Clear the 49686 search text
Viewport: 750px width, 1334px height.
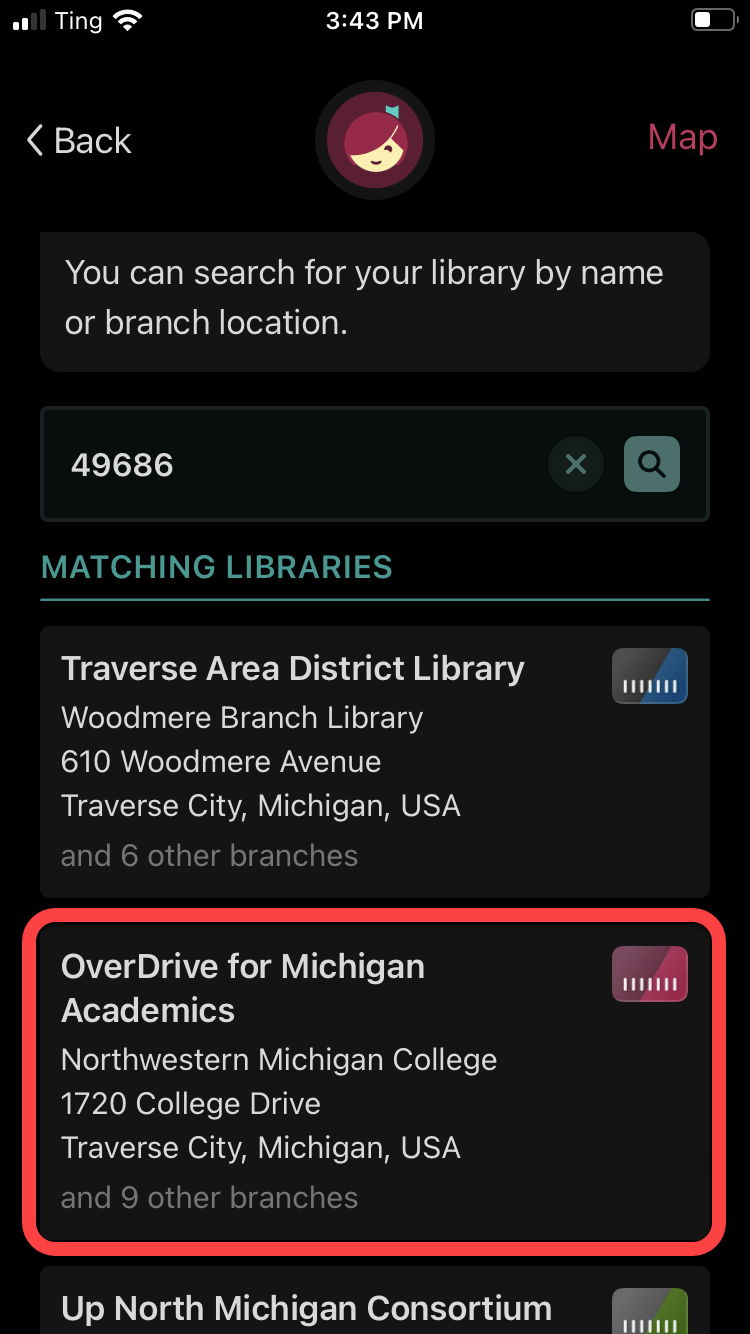tap(576, 464)
